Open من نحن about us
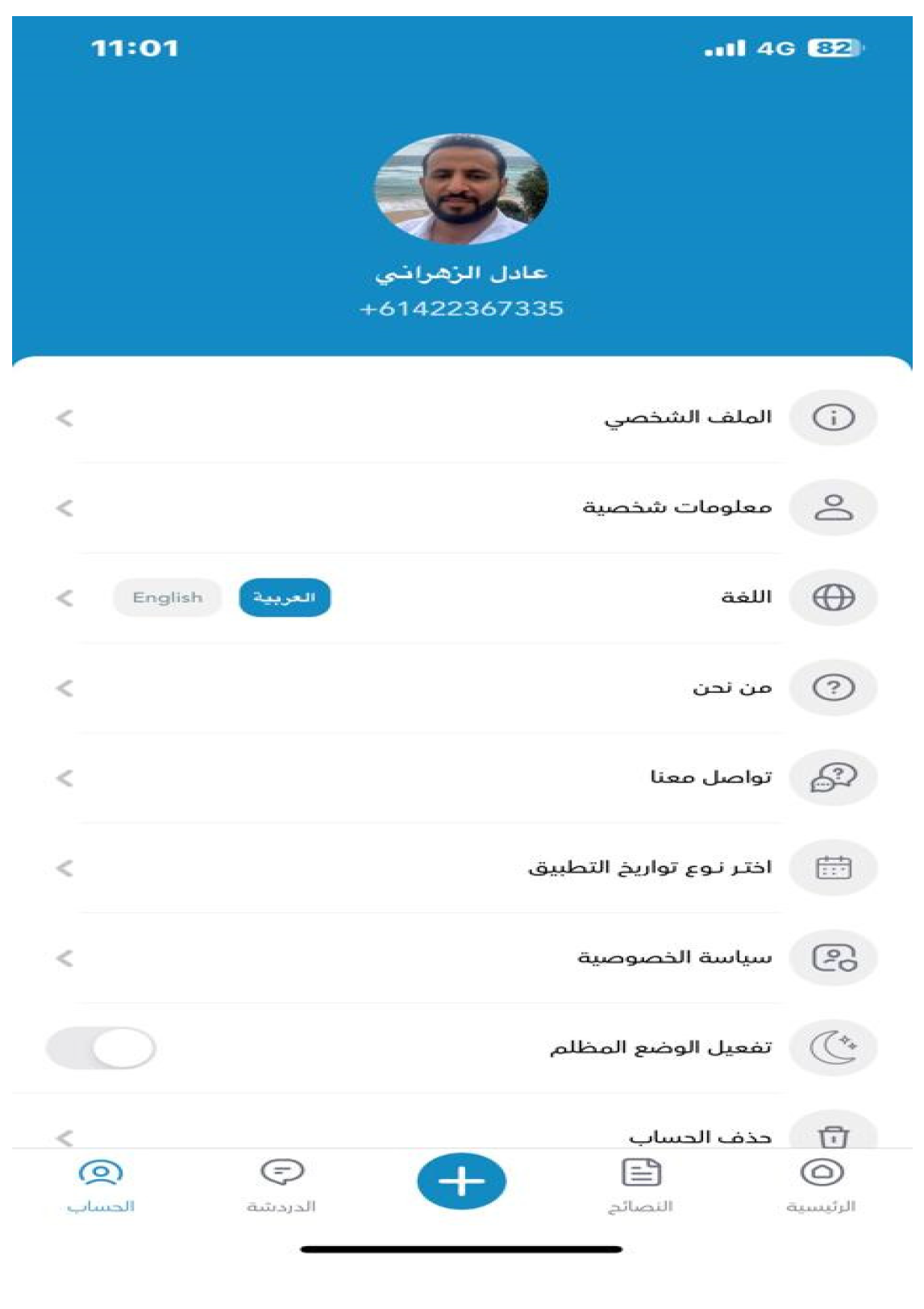 (x=731, y=688)
